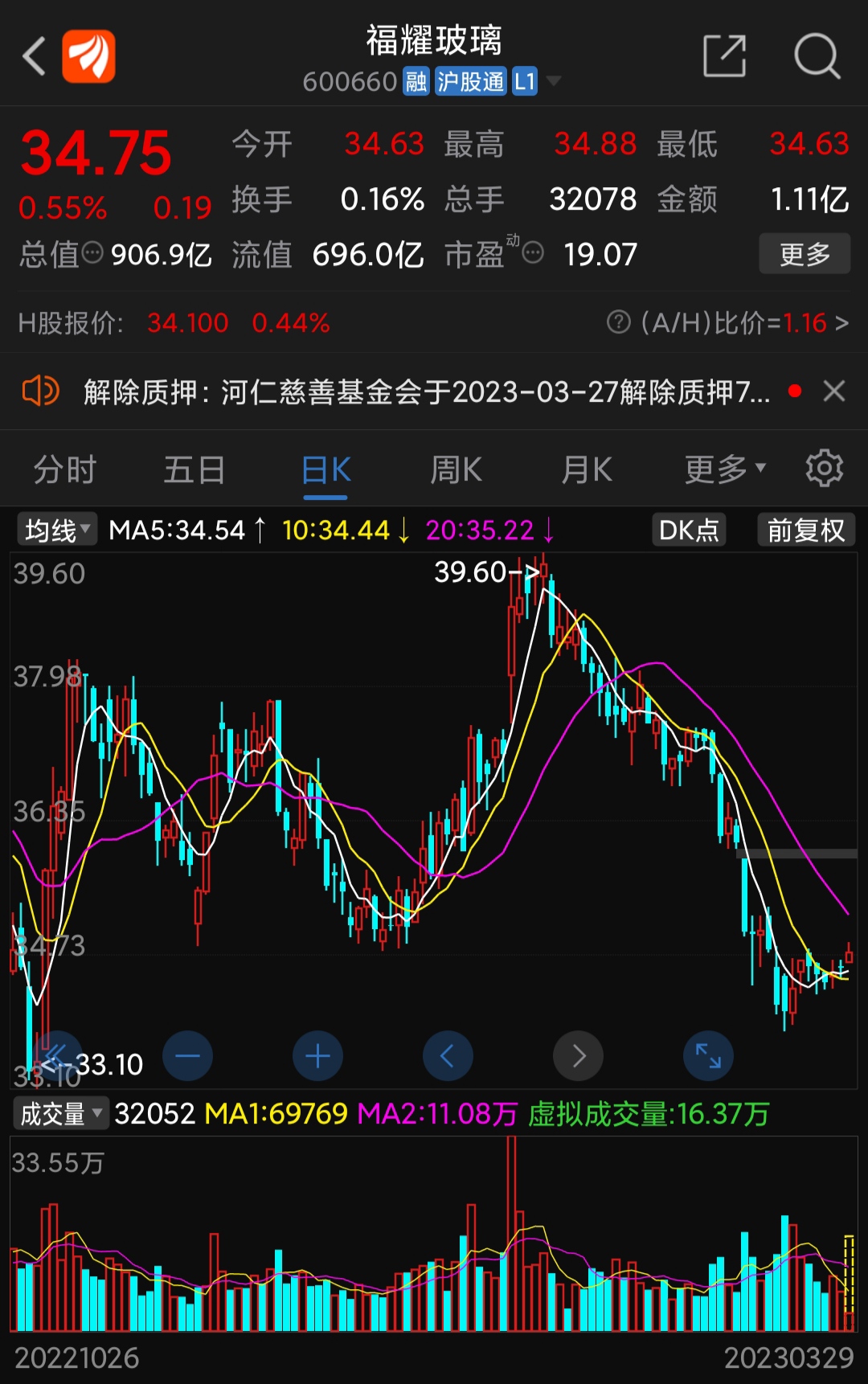868x1384 pixels.
Task: Expand chart to fullscreen with diagonal arrows icon
Action: pyautogui.click(x=707, y=1056)
